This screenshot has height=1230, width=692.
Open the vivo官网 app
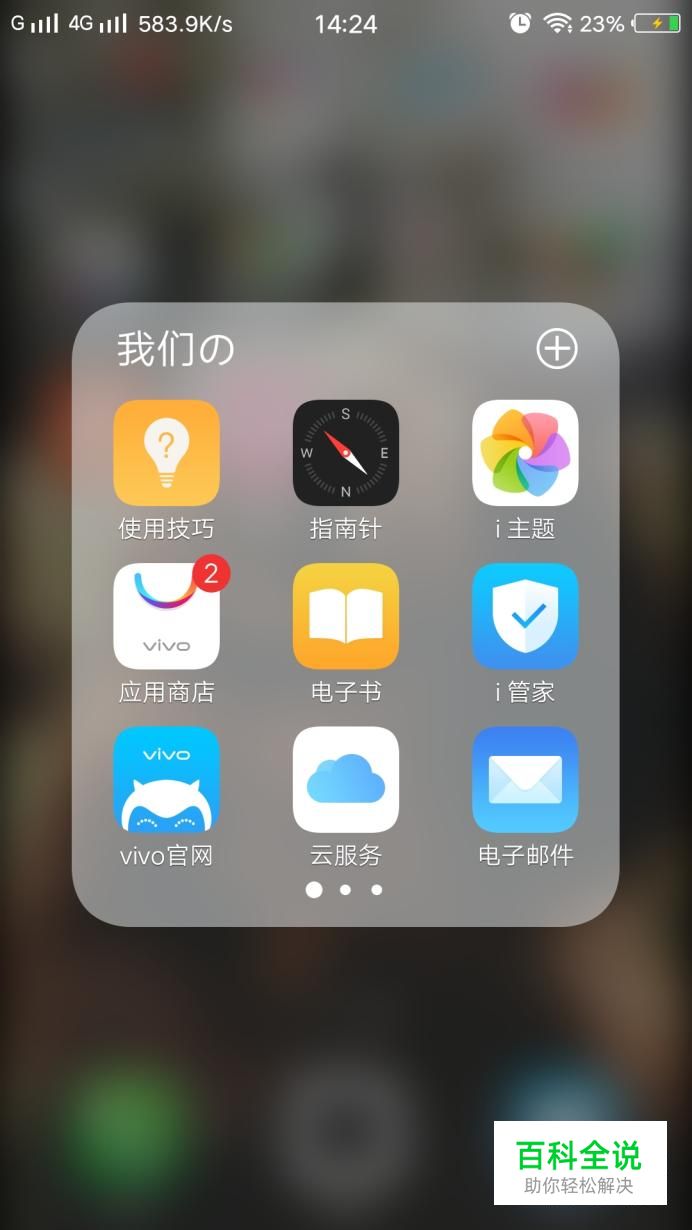[166, 779]
